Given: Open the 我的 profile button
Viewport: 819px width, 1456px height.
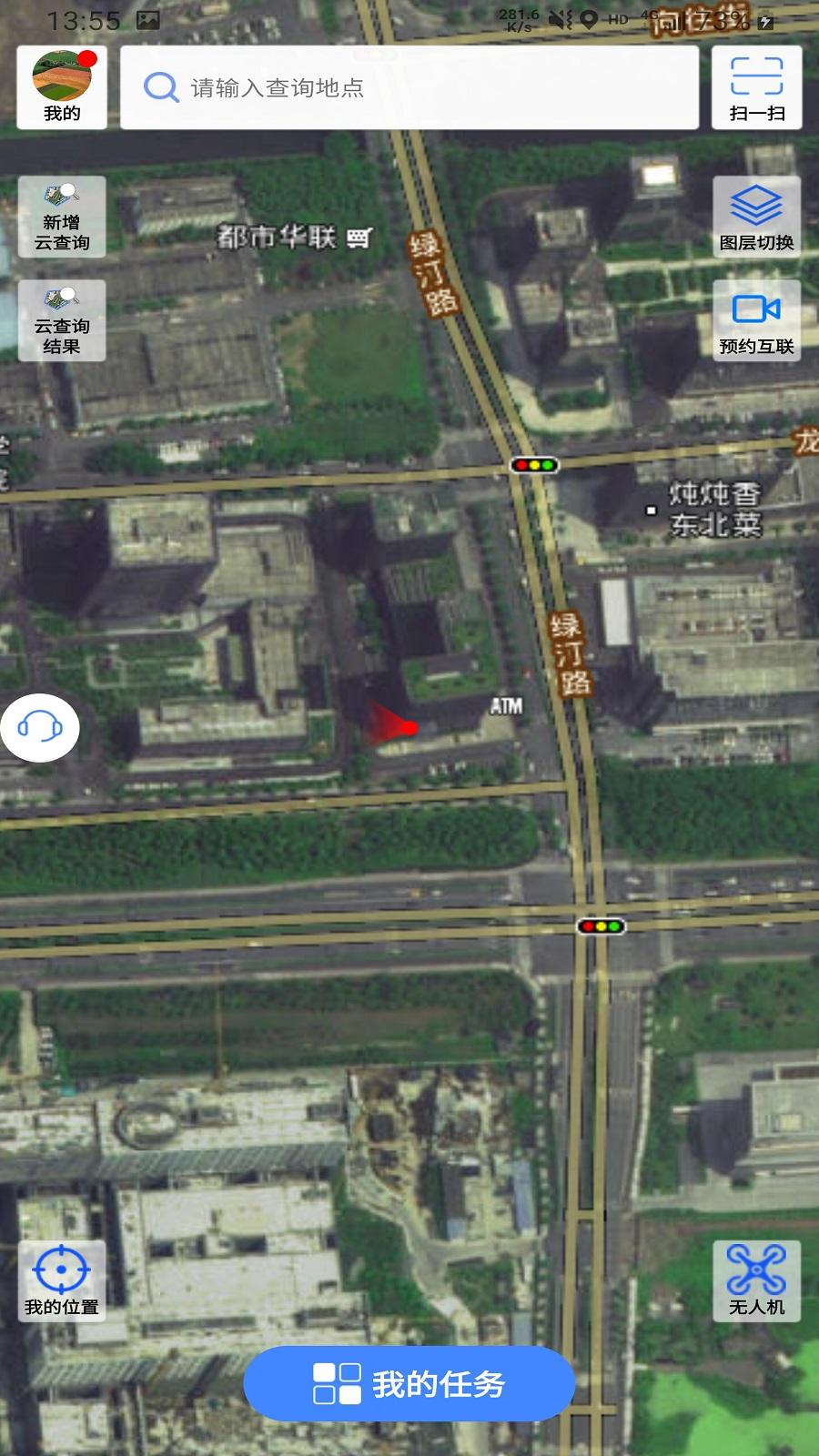Looking at the screenshot, I should coord(62,87).
